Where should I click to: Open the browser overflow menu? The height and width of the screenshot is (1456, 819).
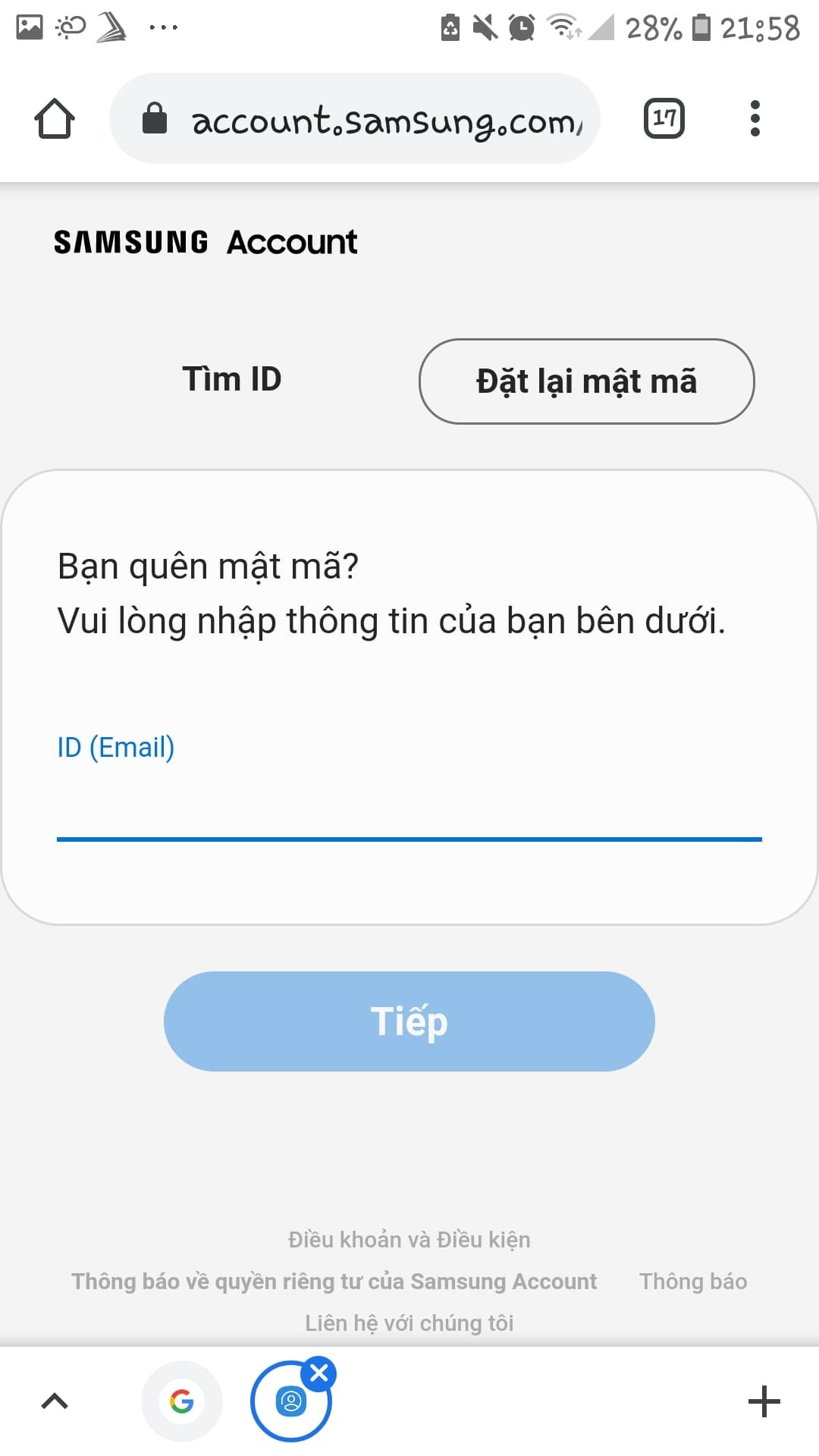click(755, 119)
